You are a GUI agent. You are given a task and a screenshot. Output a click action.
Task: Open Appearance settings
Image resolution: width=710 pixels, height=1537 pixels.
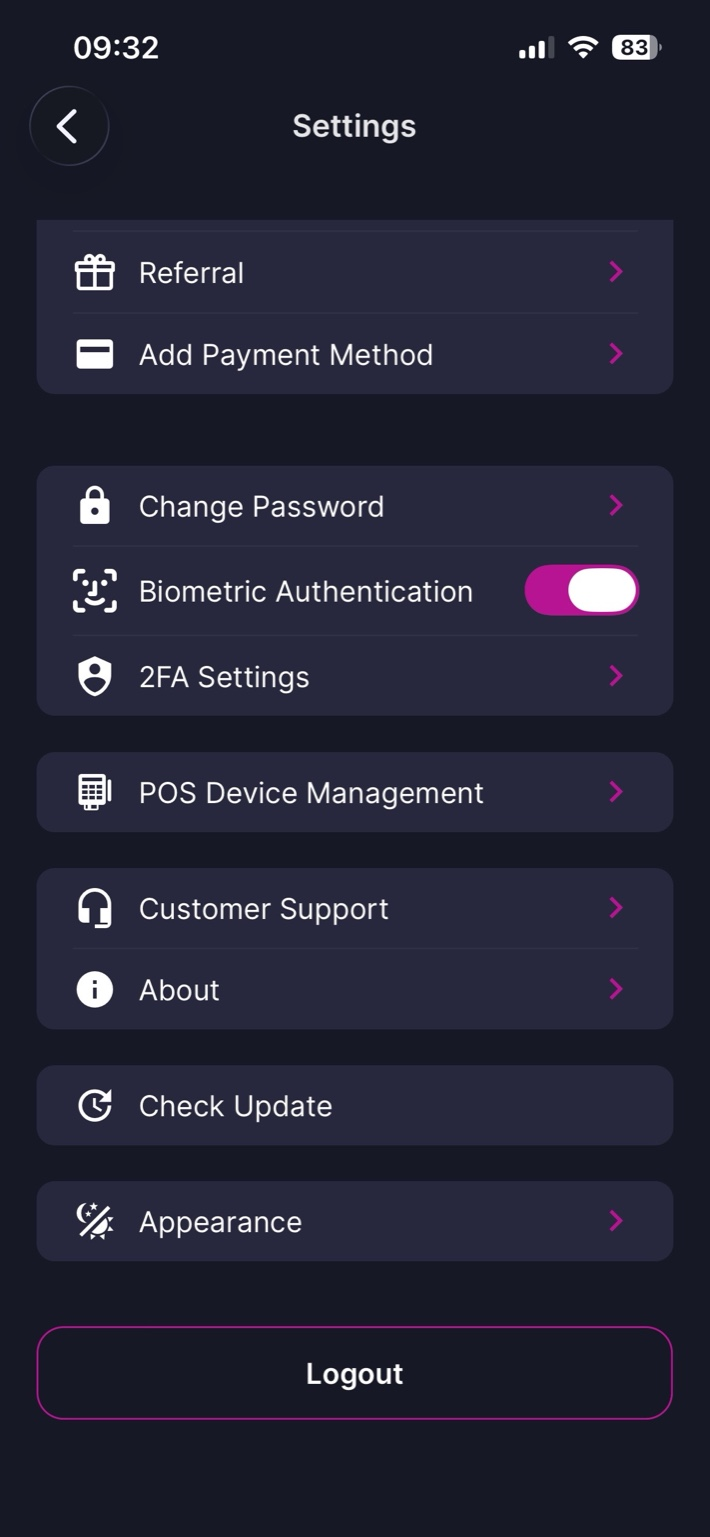click(354, 1222)
